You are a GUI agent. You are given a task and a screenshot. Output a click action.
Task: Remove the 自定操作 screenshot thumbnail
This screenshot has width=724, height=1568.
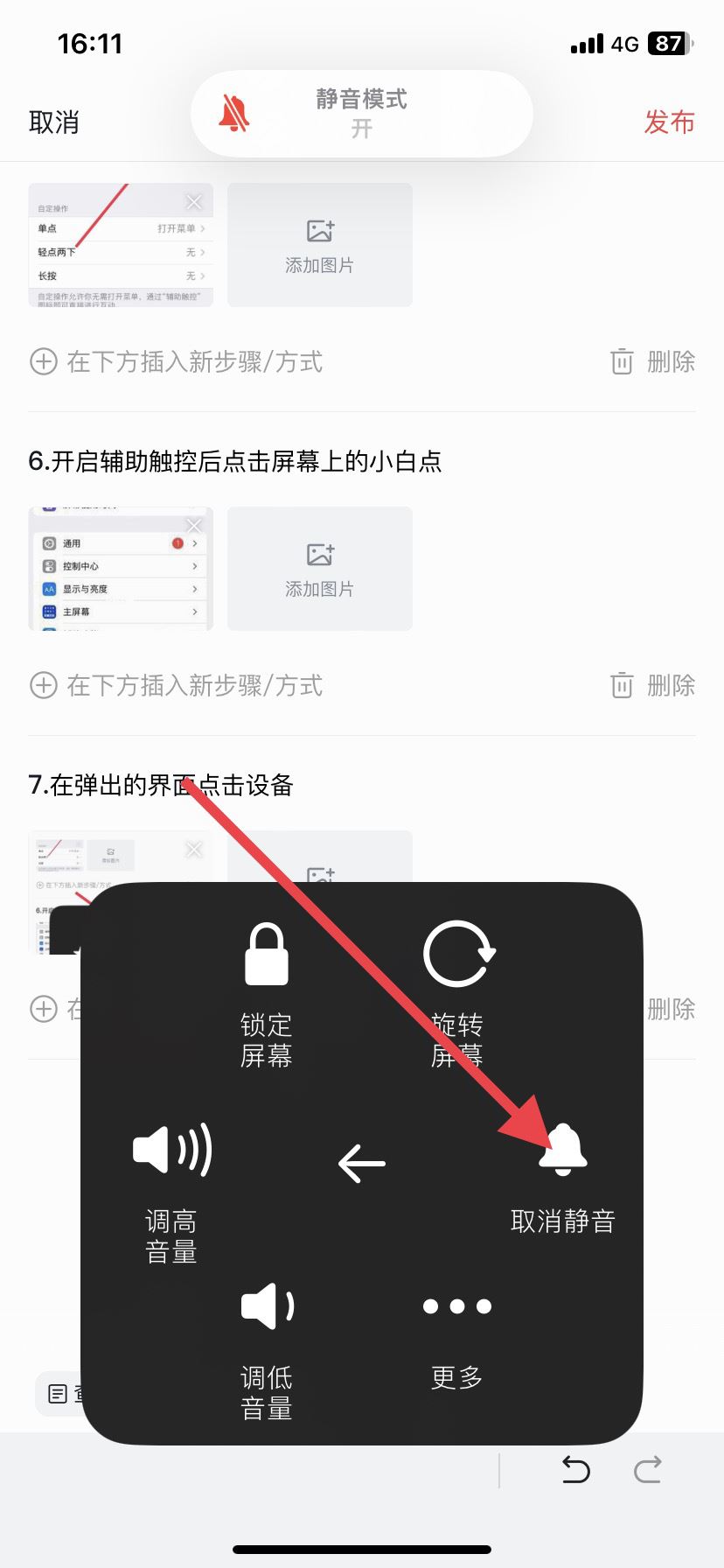pos(194,202)
